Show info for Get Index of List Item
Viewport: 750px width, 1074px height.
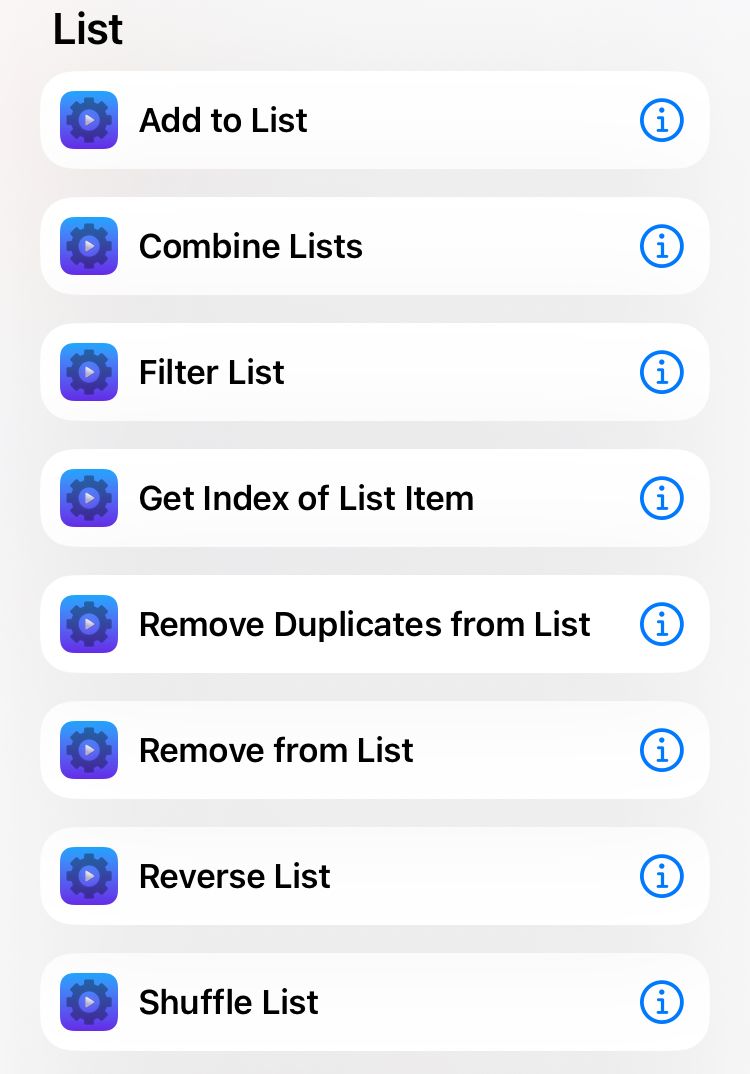(x=661, y=498)
